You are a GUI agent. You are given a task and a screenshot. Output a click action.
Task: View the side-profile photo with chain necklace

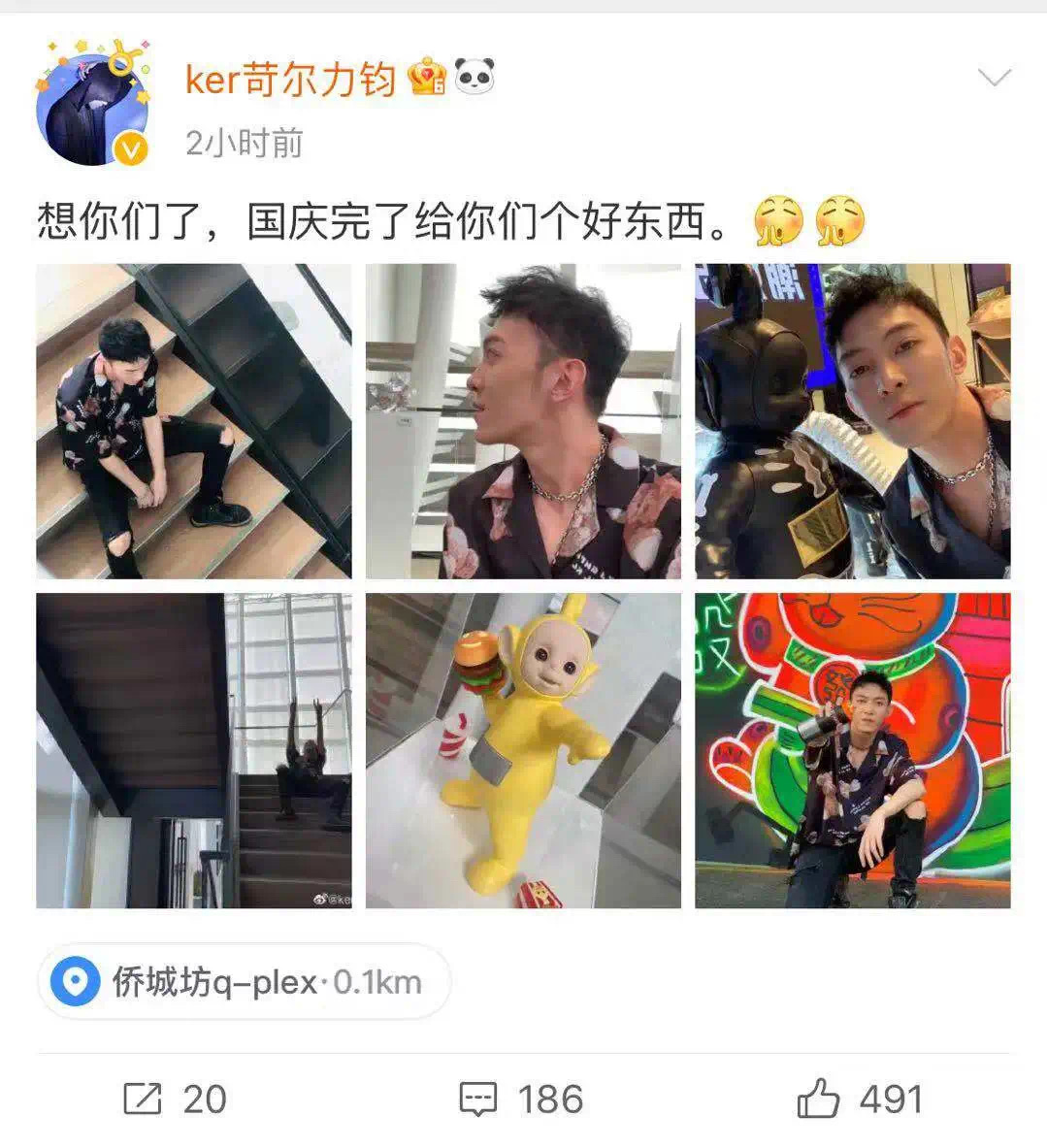[x=523, y=421]
